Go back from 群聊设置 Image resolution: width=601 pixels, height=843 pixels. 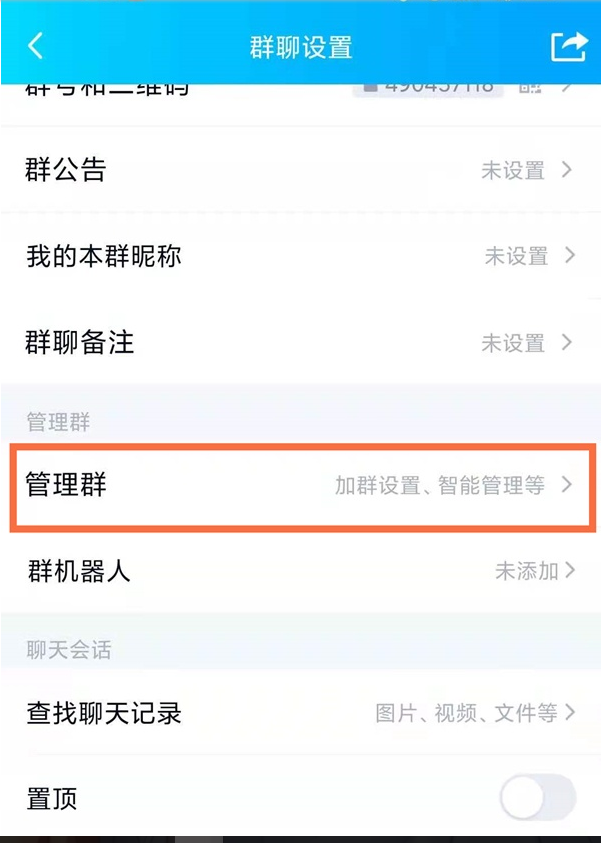(36, 46)
